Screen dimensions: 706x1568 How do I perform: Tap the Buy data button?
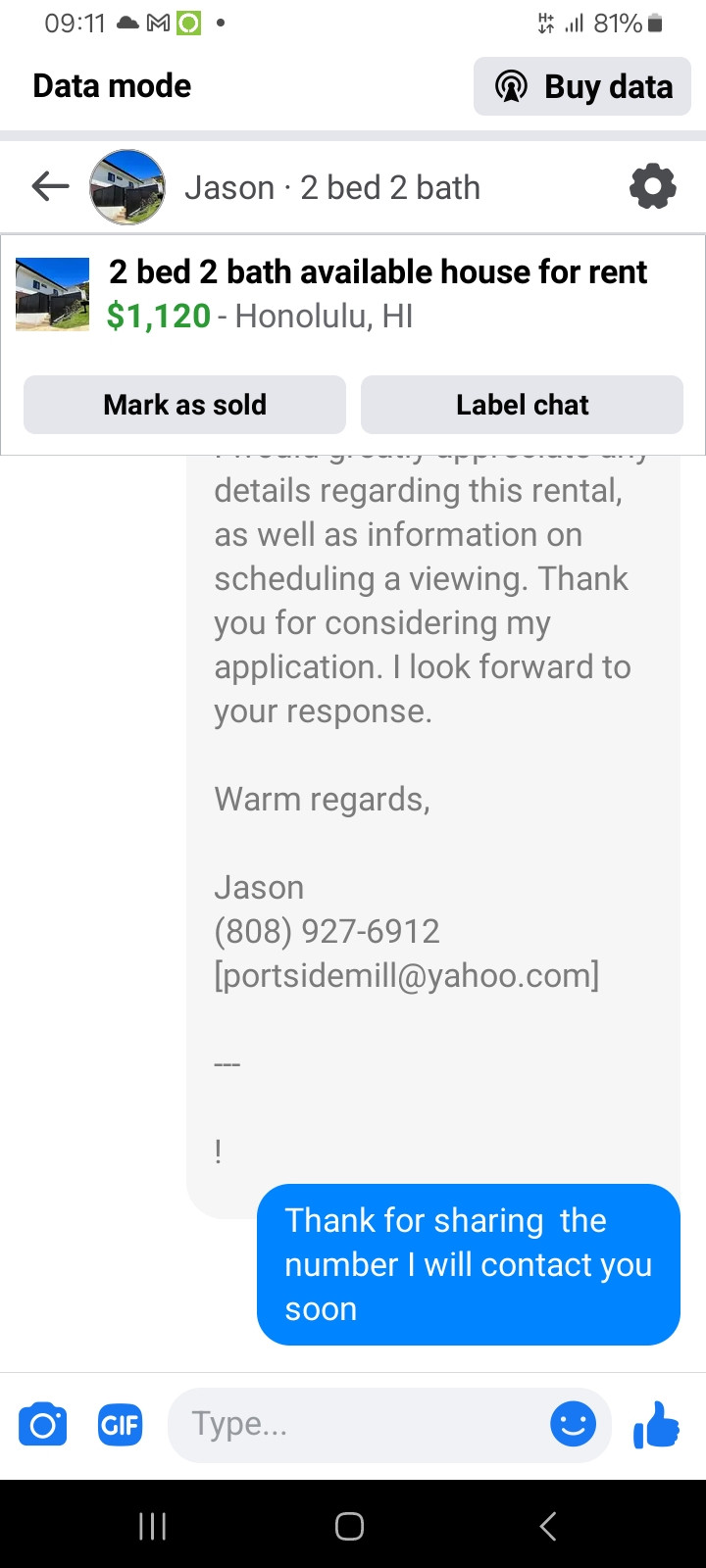pos(582,86)
